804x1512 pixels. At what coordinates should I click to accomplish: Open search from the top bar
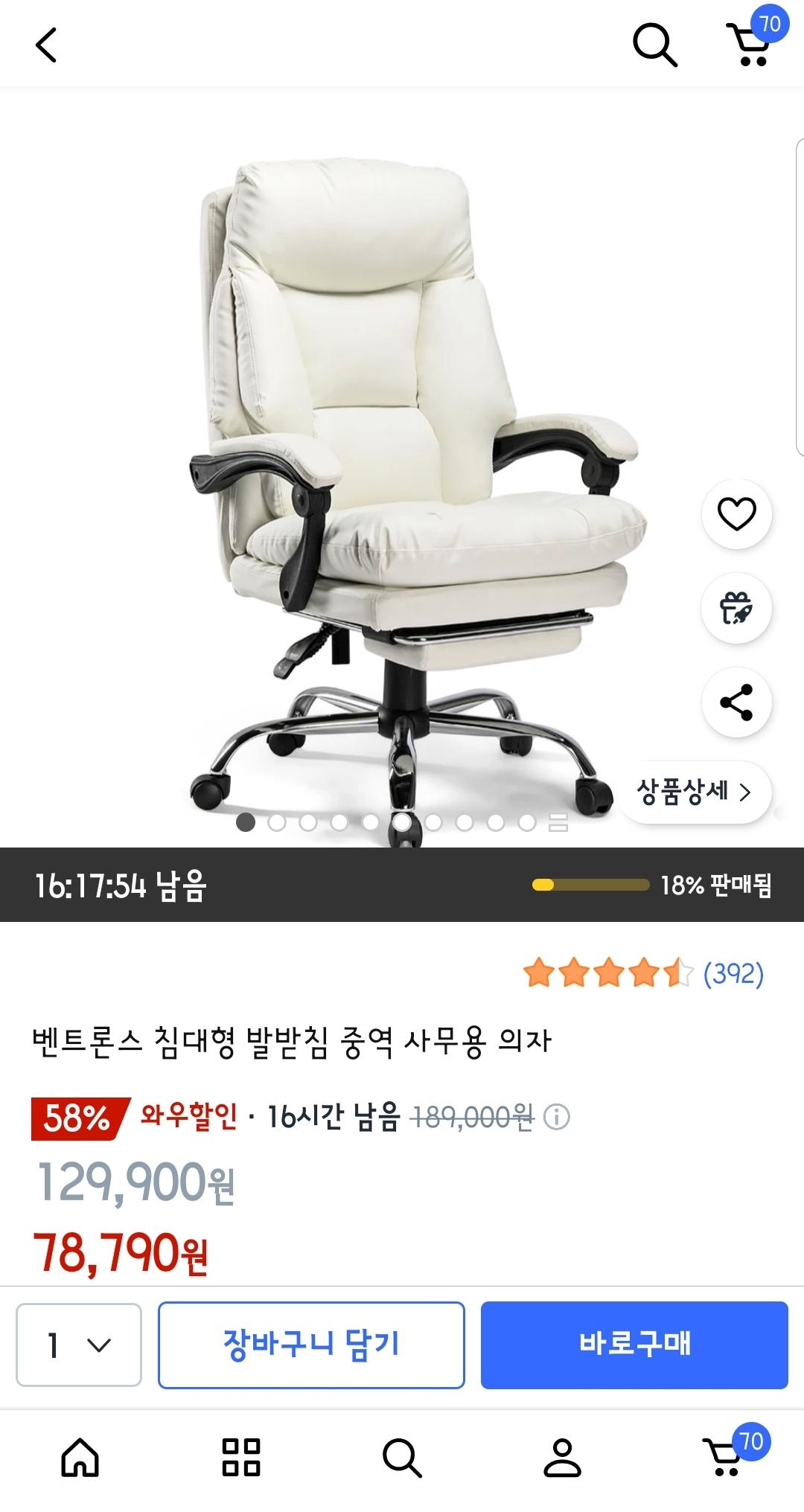(x=654, y=45)
